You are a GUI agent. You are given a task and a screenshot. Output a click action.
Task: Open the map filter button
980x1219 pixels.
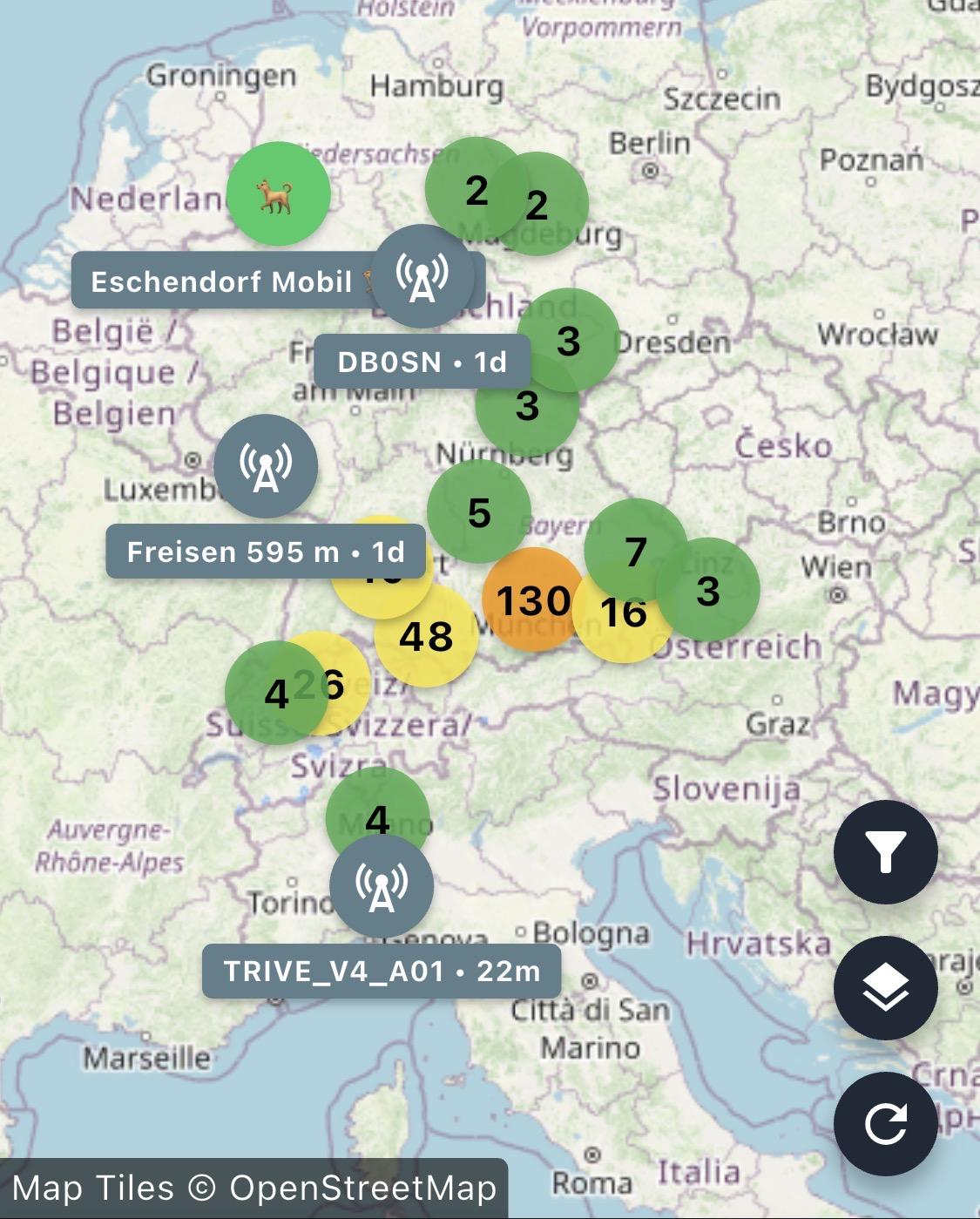pyautogui.click(x=885, y=851)
